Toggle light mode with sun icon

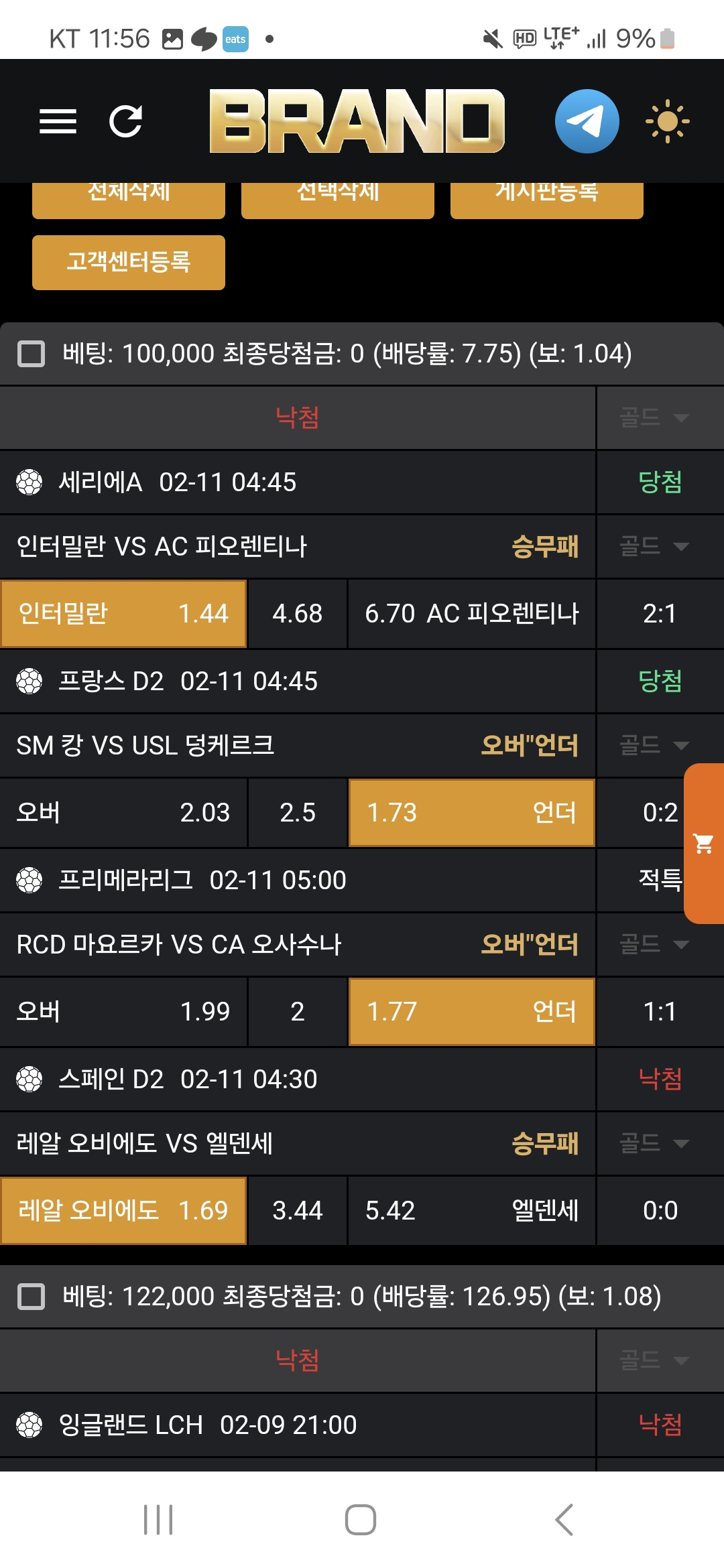[667, 121]
